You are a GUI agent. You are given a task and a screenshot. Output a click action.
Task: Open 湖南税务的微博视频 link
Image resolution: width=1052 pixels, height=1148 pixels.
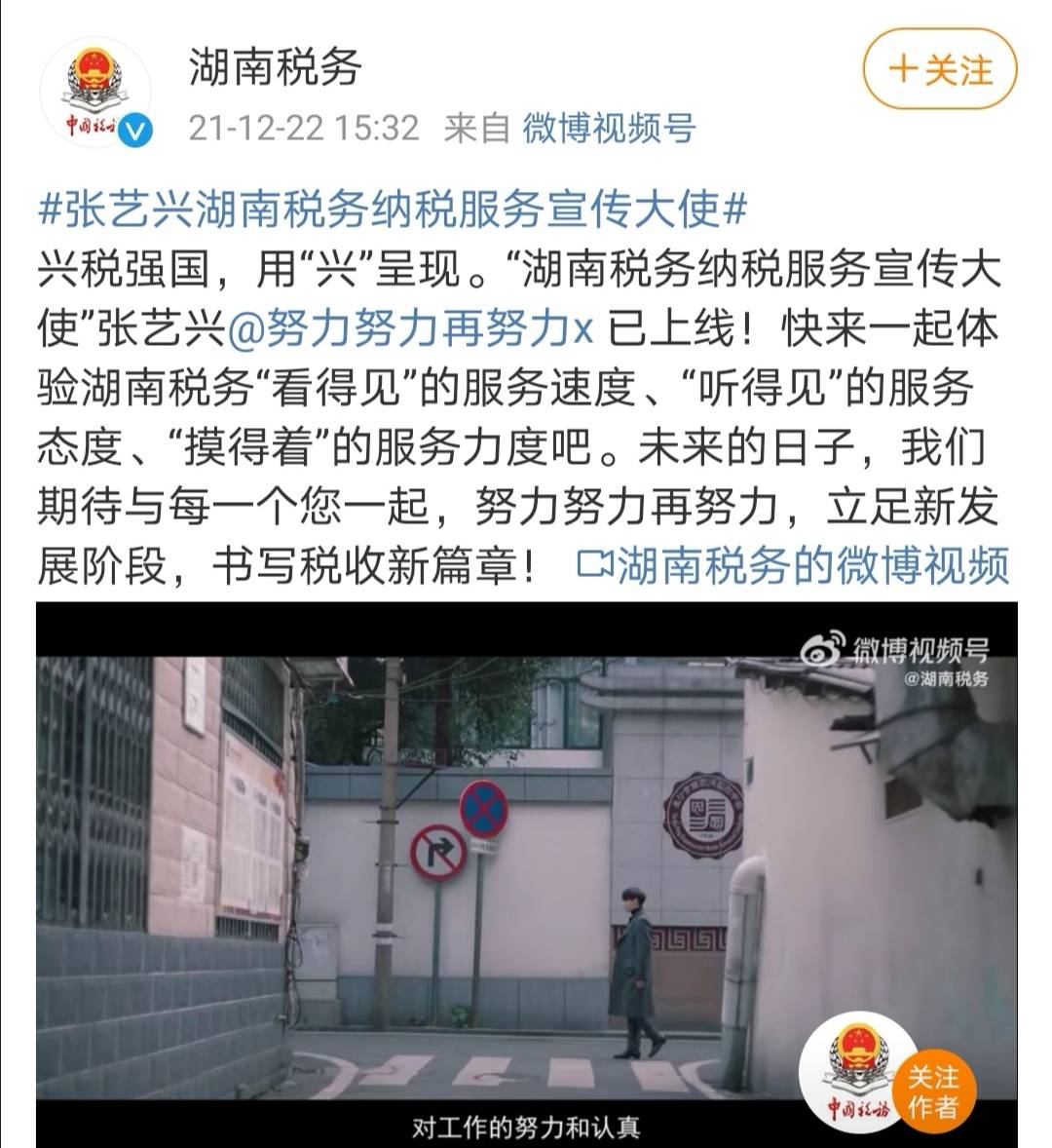[x=793, y=565]
